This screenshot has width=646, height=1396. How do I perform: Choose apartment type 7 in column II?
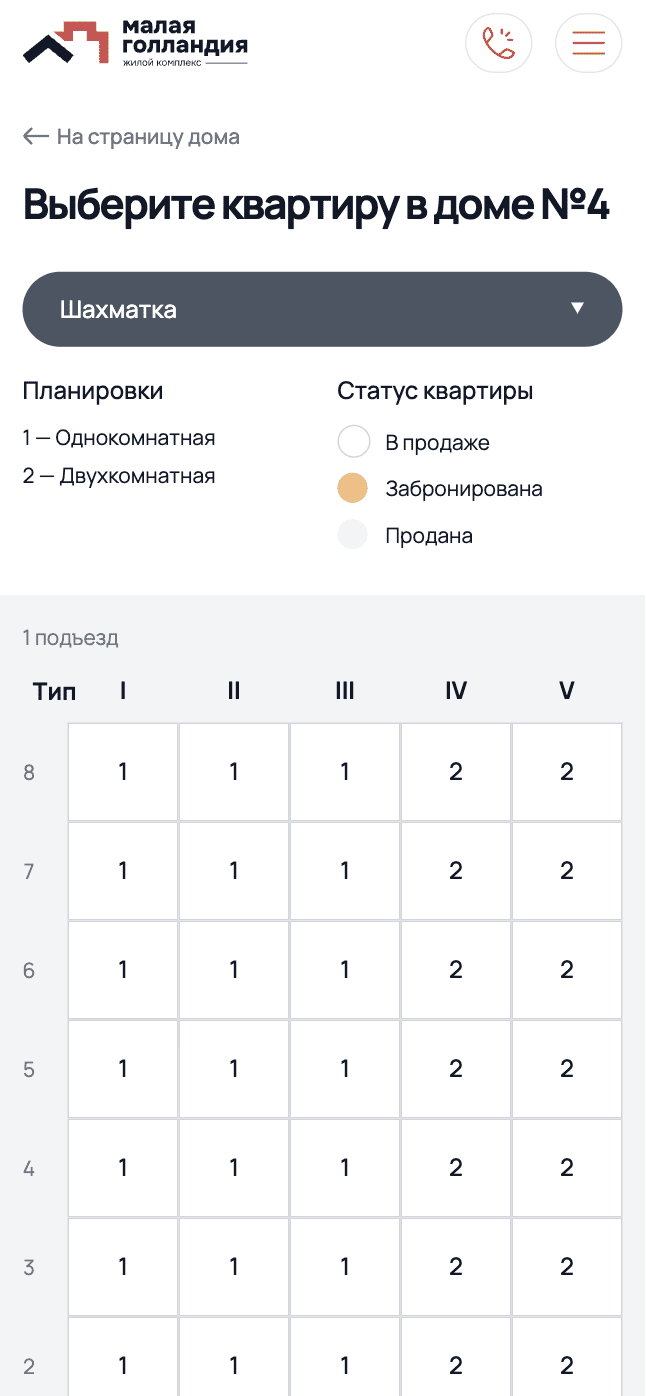[234, 871]
